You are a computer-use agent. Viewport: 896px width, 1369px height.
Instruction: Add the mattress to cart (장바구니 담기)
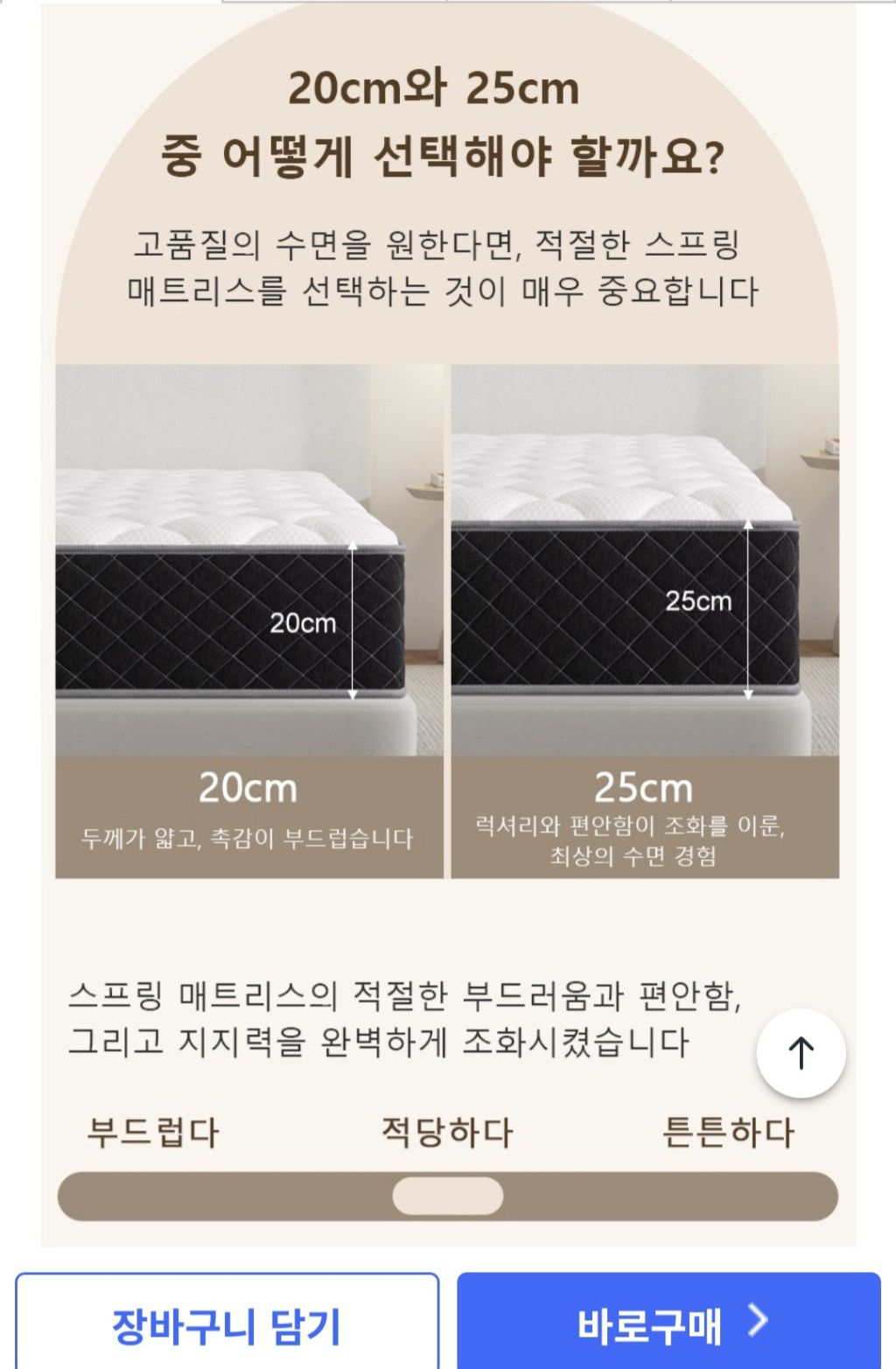tap(227, 1324)
